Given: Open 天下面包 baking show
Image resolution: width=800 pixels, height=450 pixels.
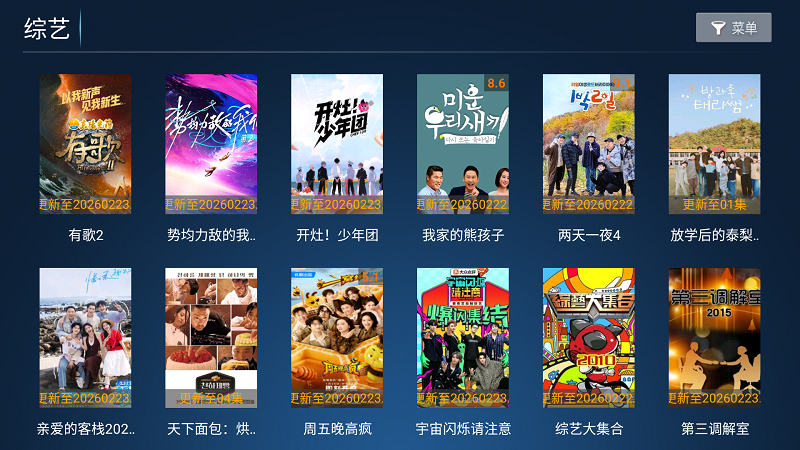Looking at the screenshot, I should pos(211,338).
